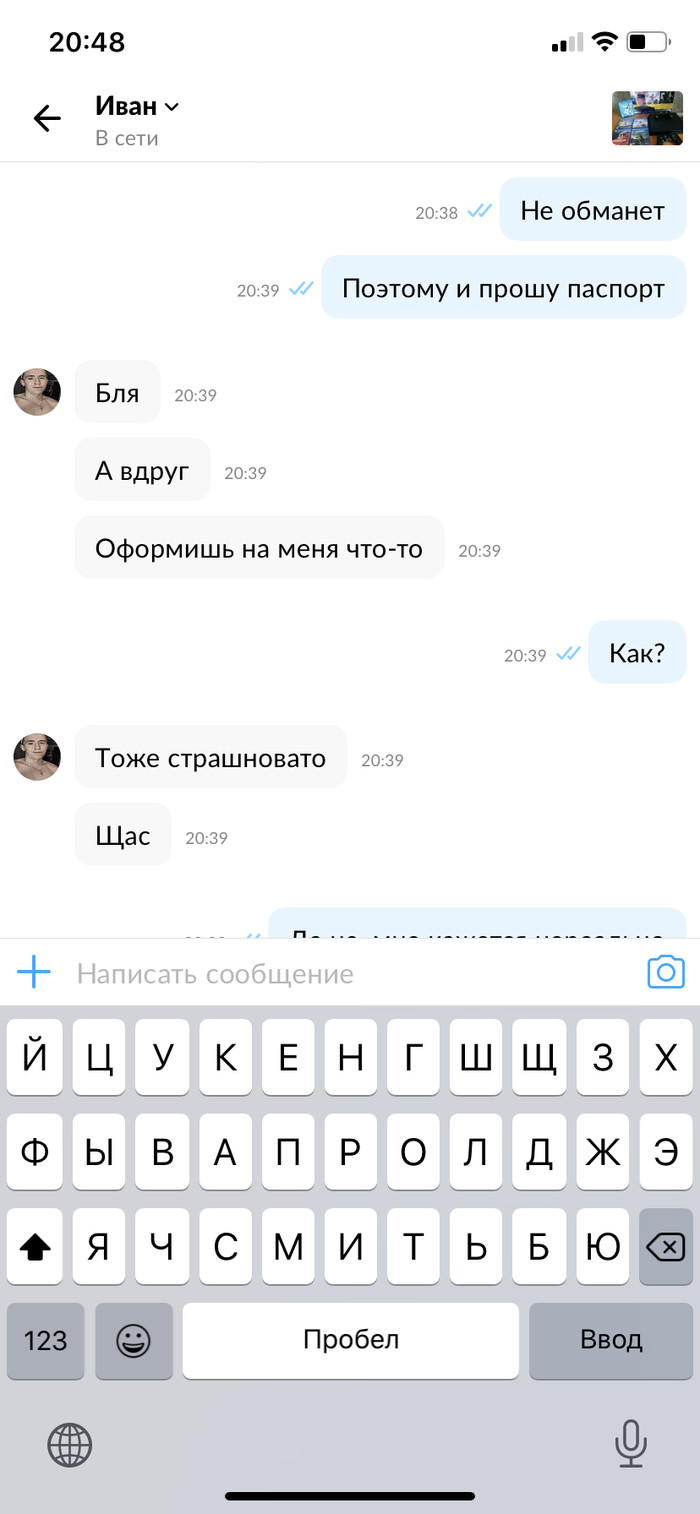Switch the keyboard to 123 numbers

(x=45, y=1340)
